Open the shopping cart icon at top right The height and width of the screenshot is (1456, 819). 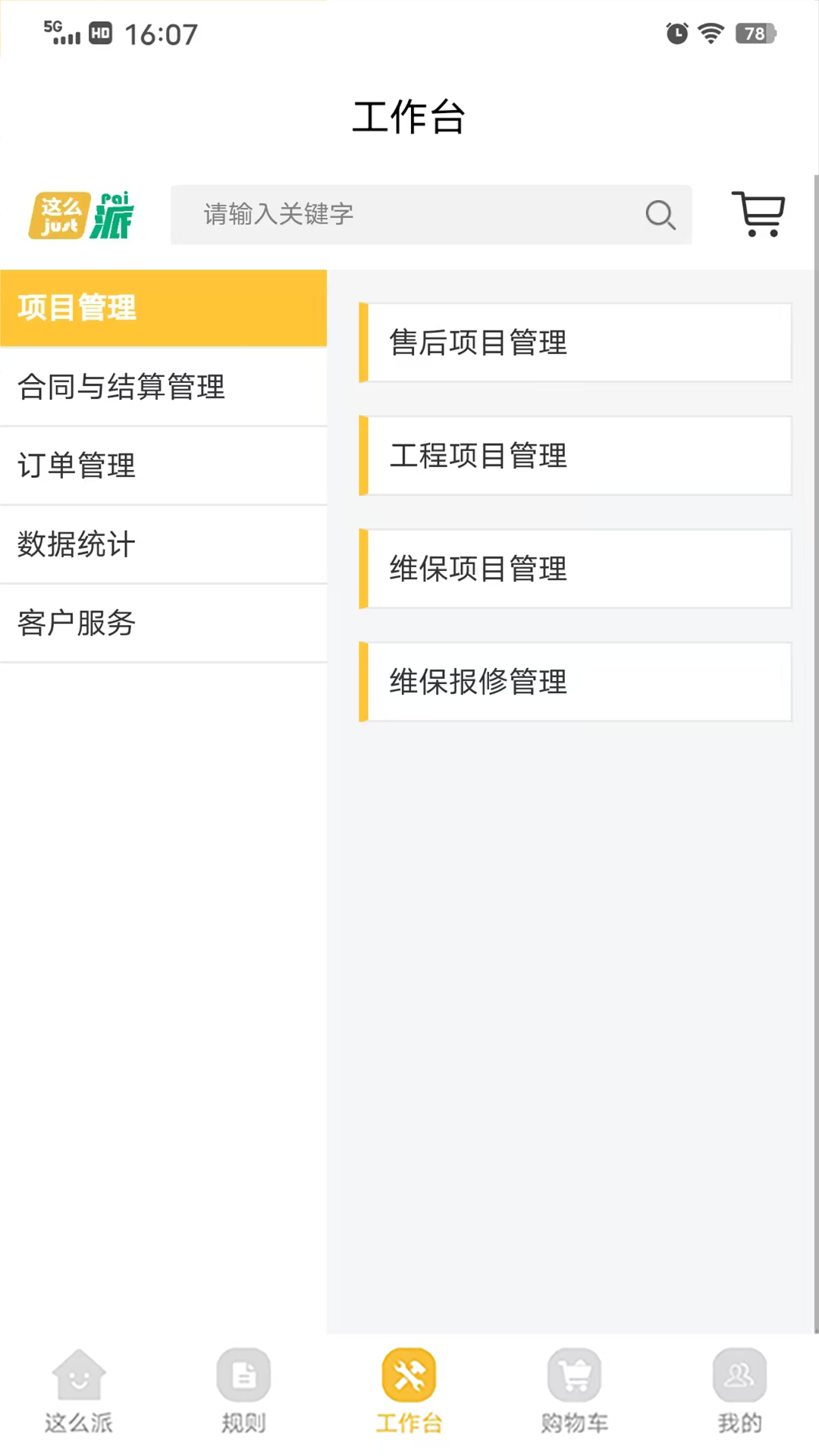coord(759,215)
